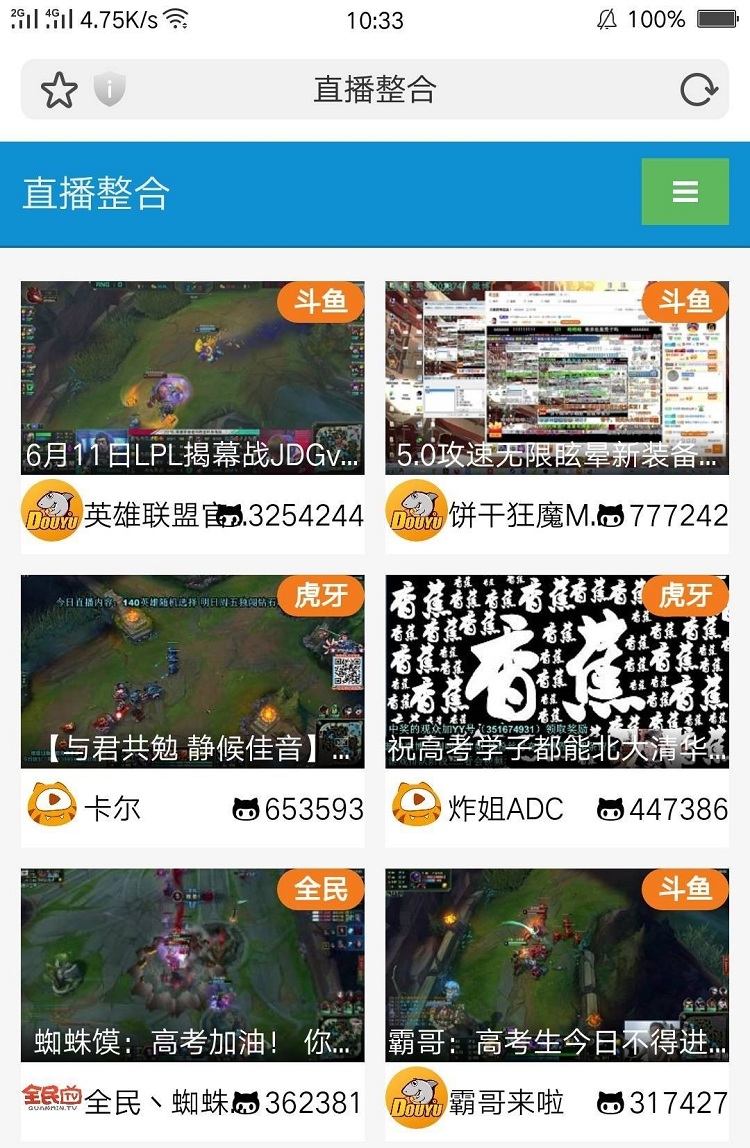Watch the 饼干狂魔 5.0攻速 stream
This screenshot has height=1148, width=750.
(x=557, y=378)
